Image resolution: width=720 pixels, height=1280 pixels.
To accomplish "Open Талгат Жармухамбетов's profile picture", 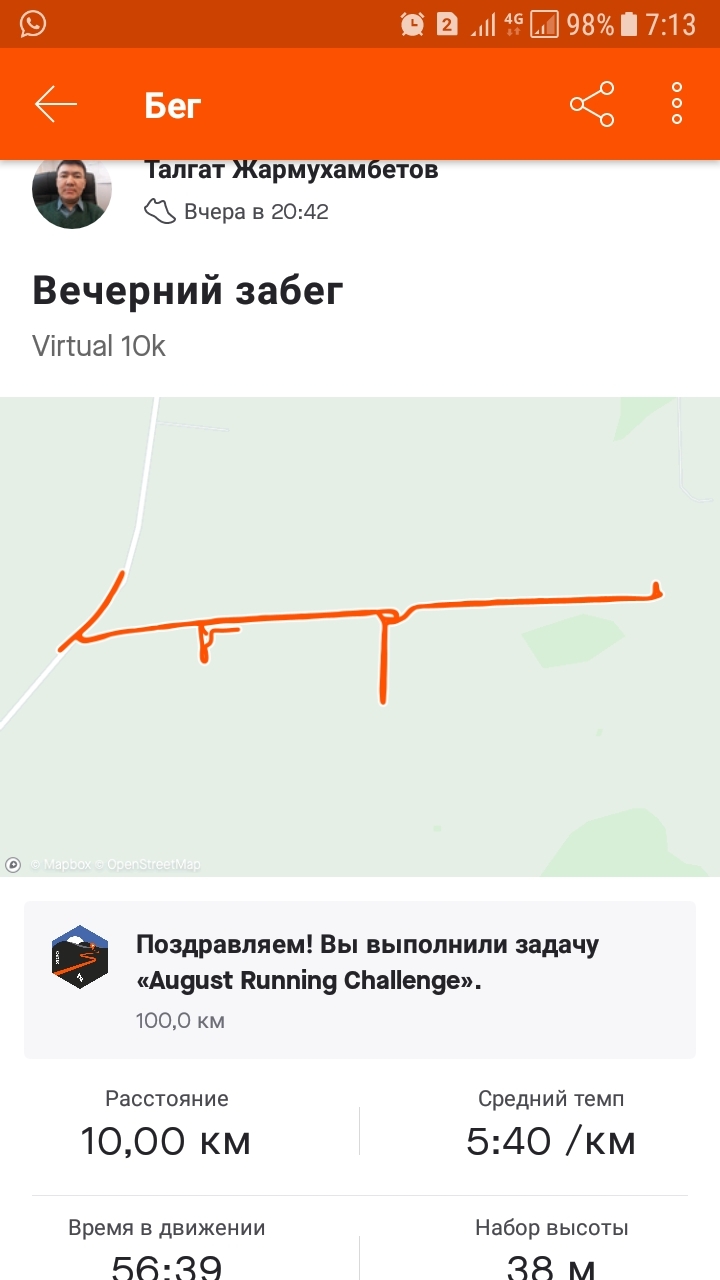I will coord(71,190).
